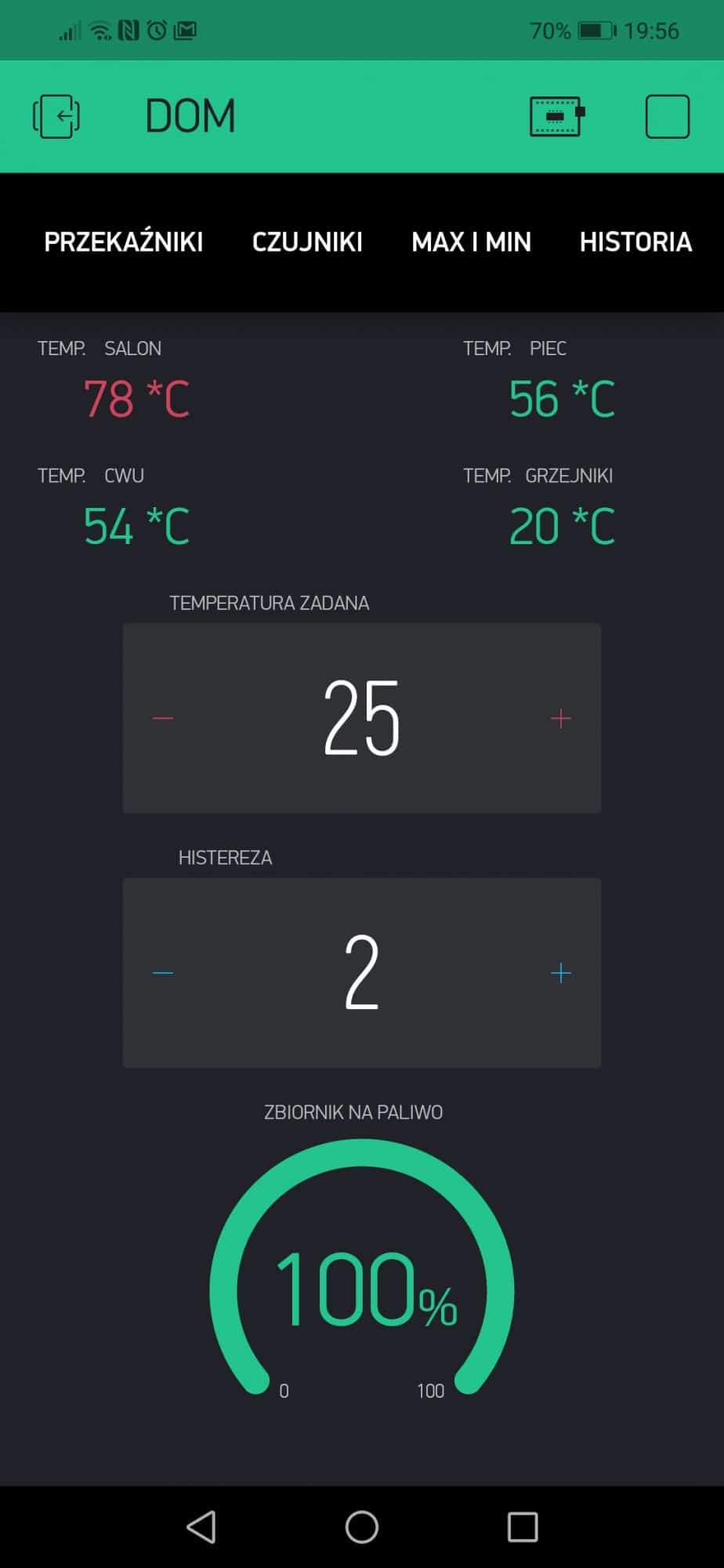Image resolution: width=724 pixels, height=1568 pixels.
Task: Go to the HISTORIA tab
Action: point(635,241)
